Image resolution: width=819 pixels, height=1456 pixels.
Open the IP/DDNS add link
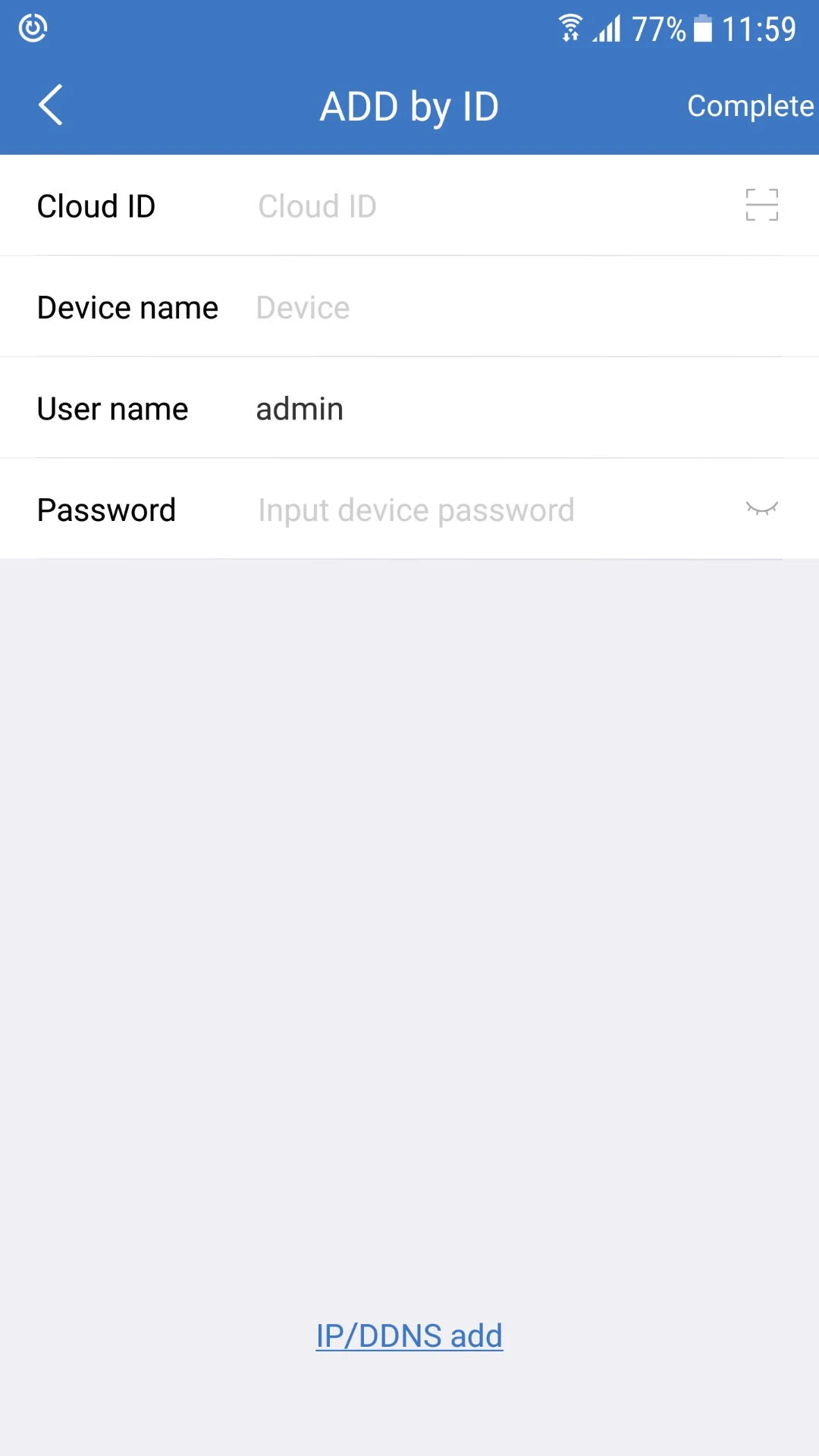(x=409, y=1335)
